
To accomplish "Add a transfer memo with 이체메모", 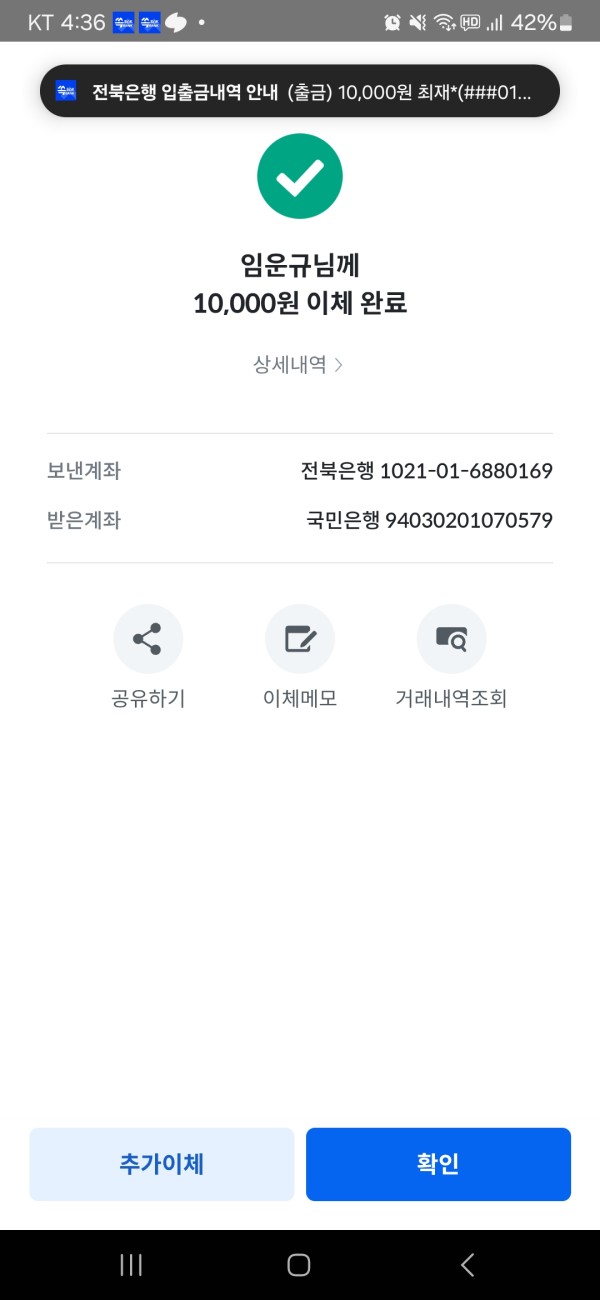I will [300, 639].
